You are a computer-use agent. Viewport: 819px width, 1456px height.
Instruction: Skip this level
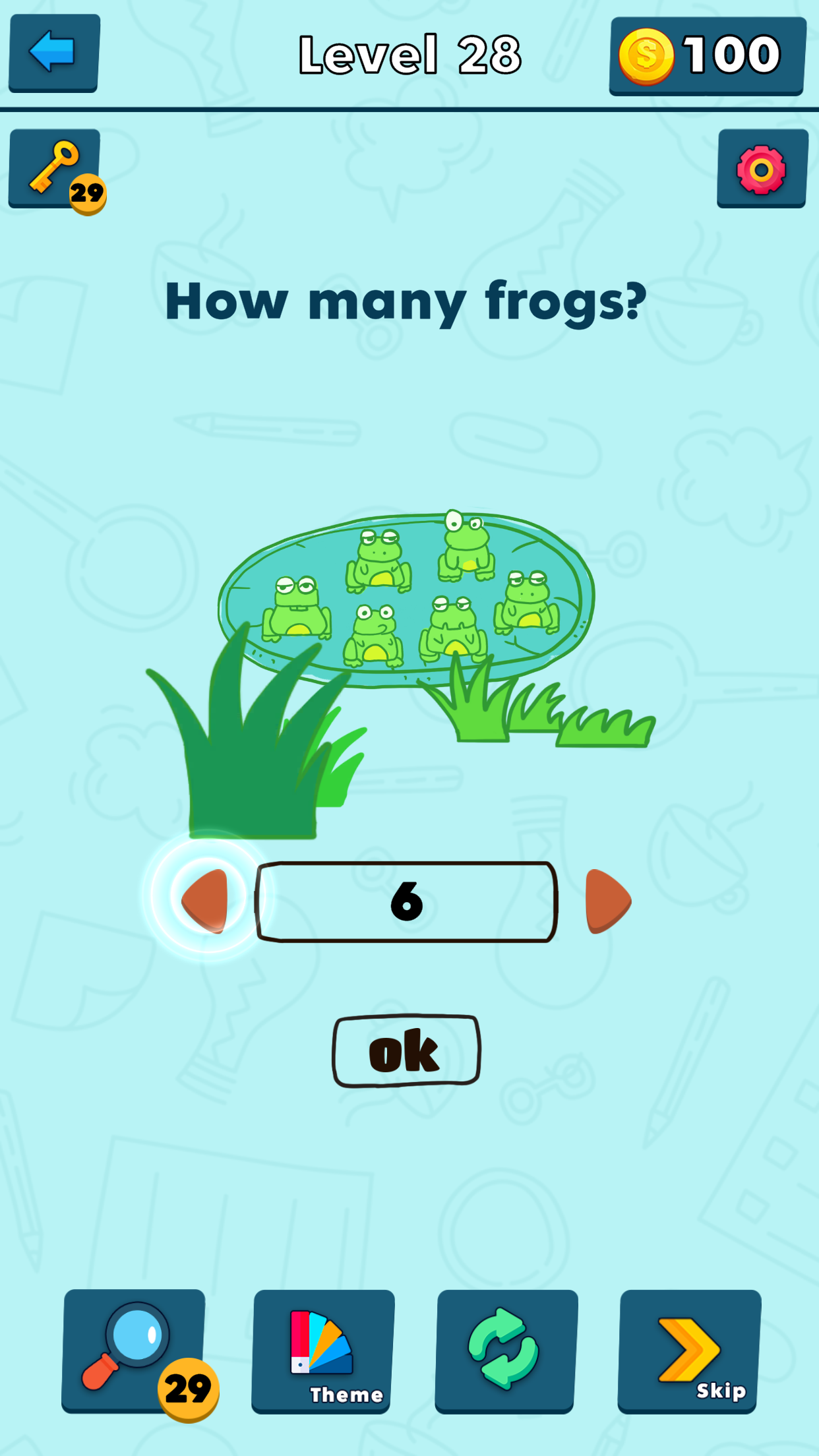point(688,1350)
